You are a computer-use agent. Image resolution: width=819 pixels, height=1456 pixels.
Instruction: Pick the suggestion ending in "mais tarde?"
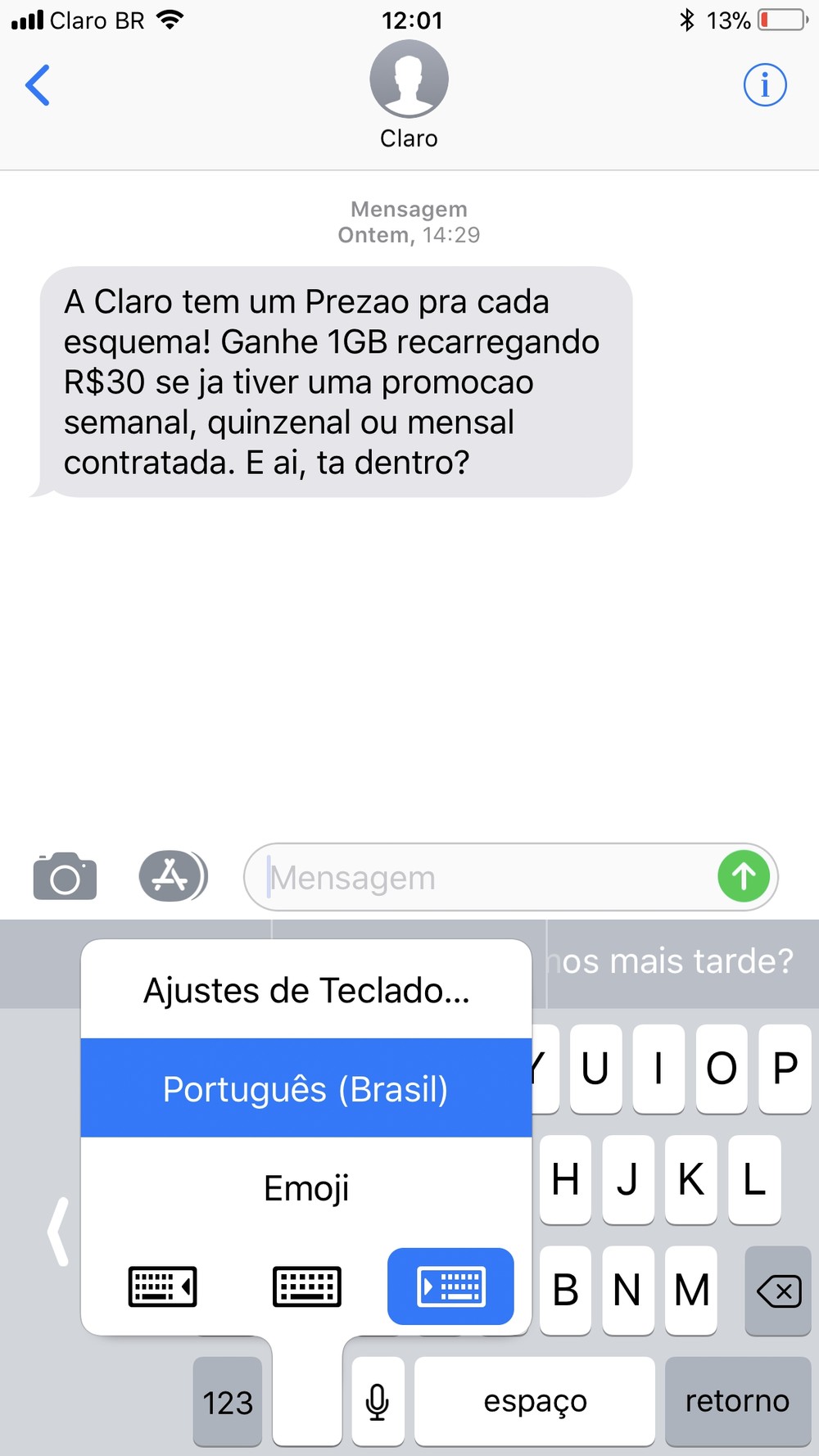681,962
